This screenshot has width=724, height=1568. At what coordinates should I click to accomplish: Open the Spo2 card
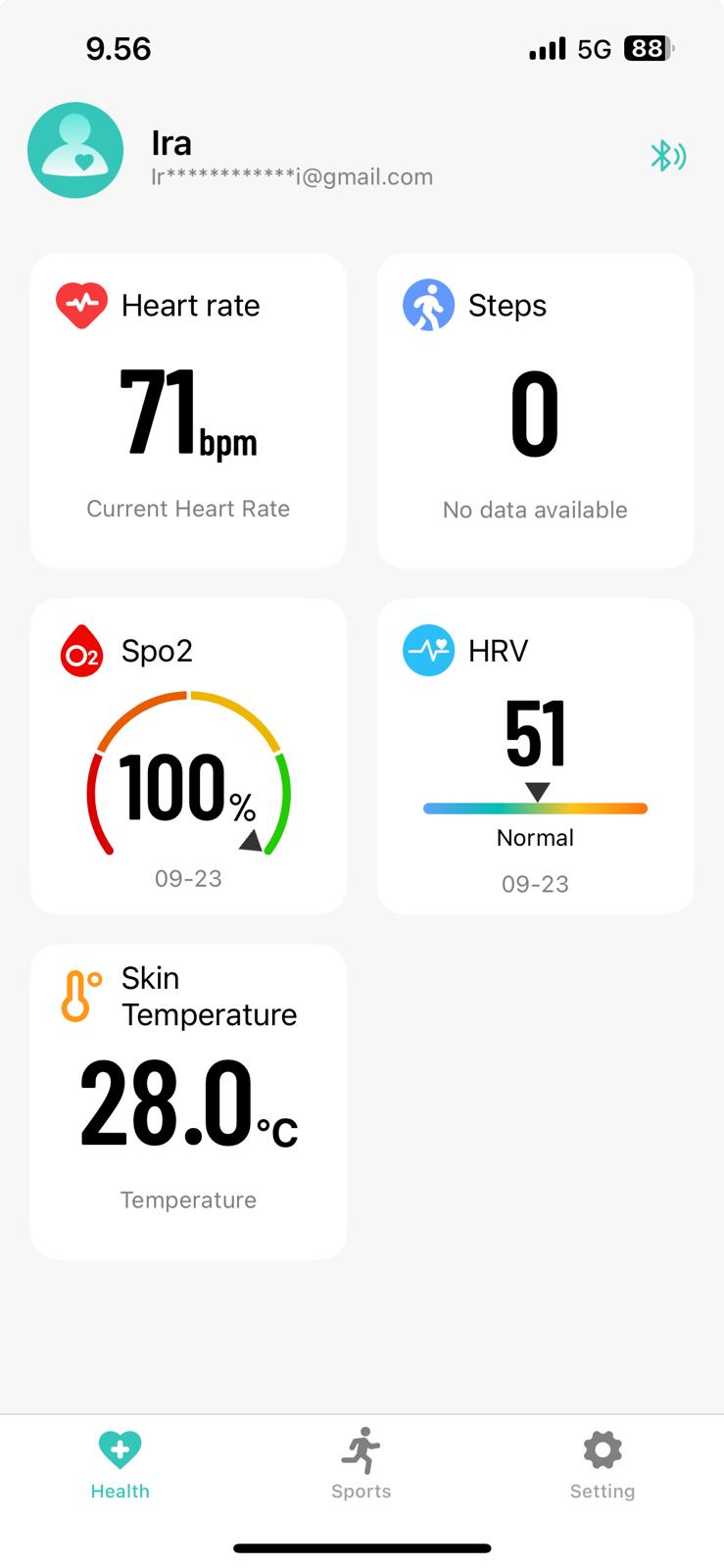tap(188, 756)
